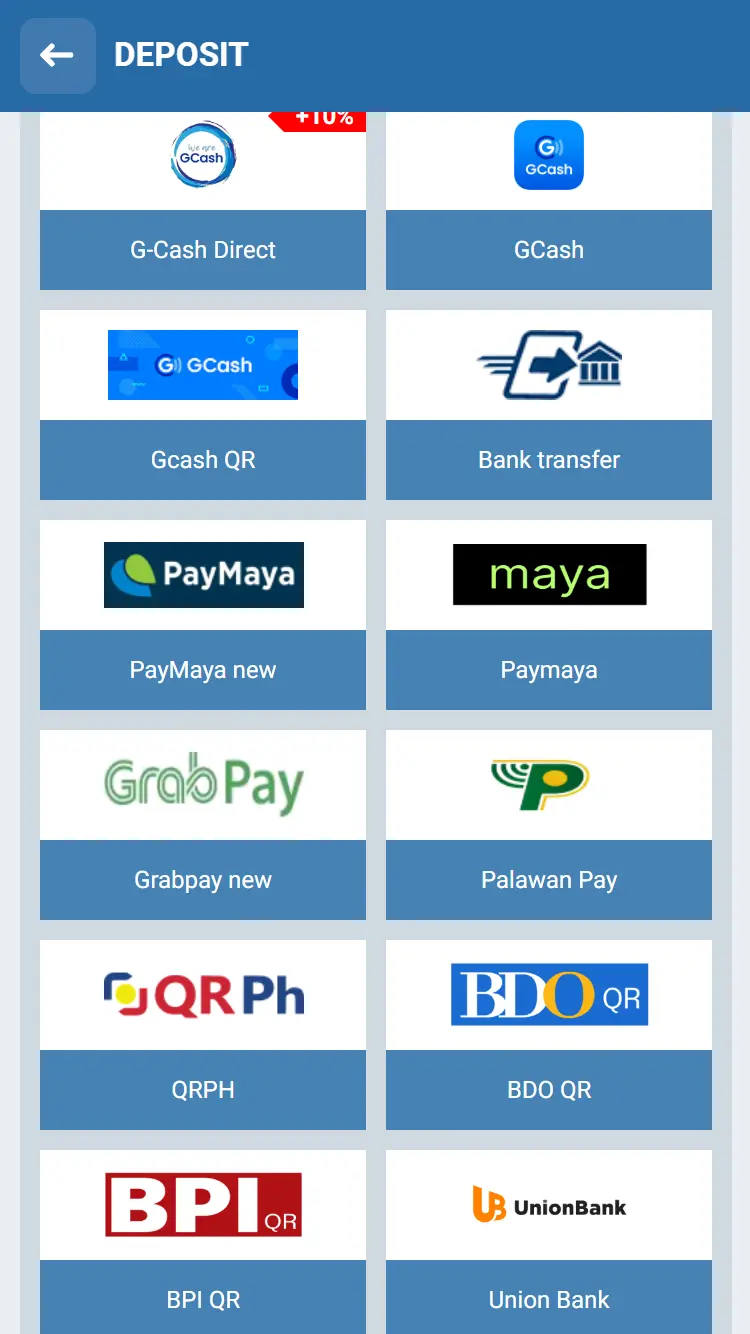The image size is (750, 1334).
Task: Select the Bank transfer icon
Action: (x=548, y=365)
